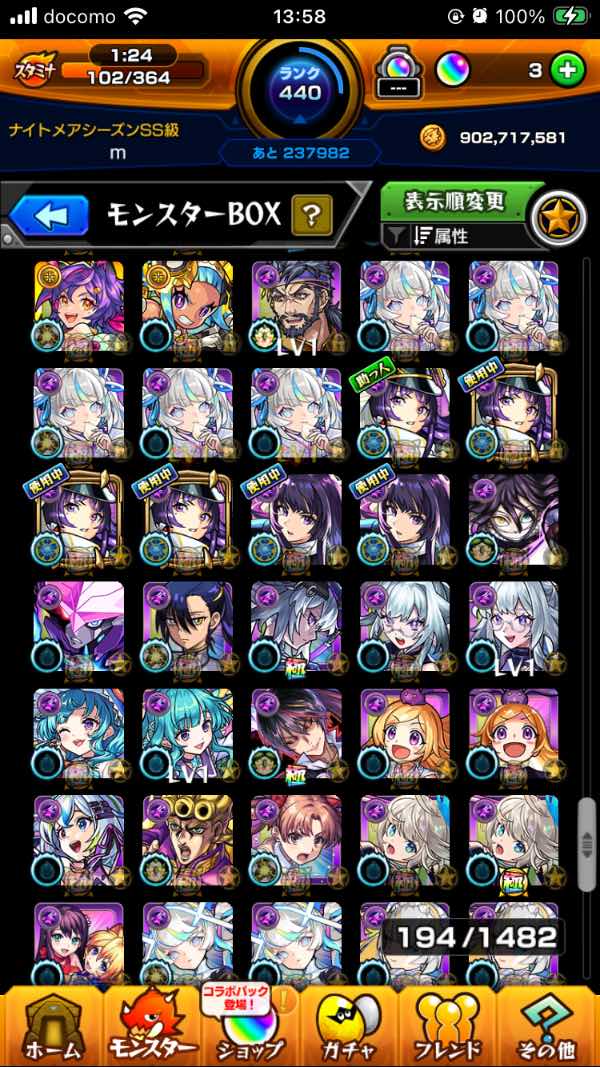Select the curly gold-haired man monster
The image size is (600, 1067).
188,840
